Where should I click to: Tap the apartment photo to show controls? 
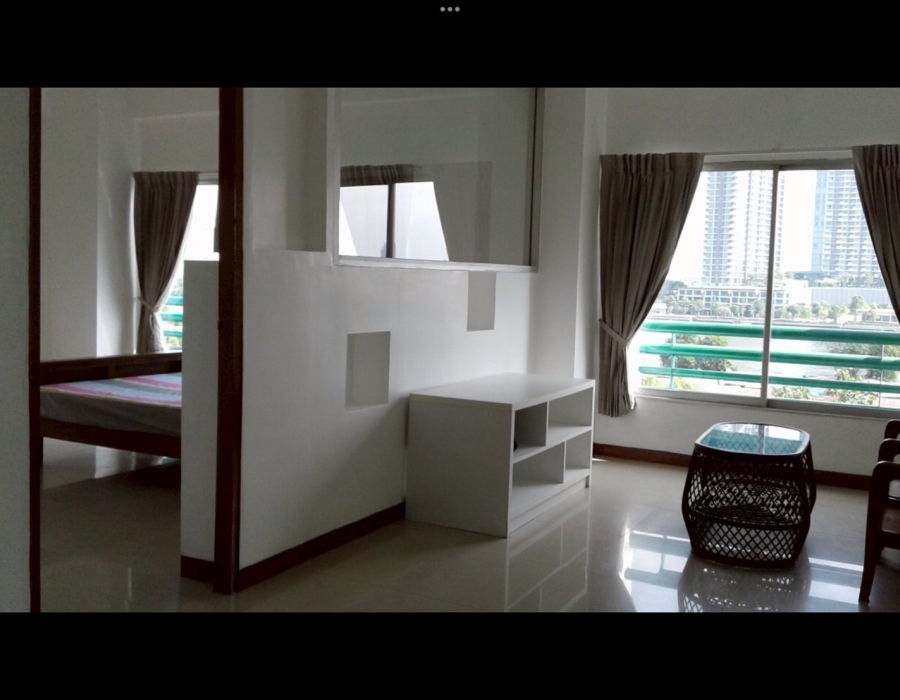(x=450, y=350)
